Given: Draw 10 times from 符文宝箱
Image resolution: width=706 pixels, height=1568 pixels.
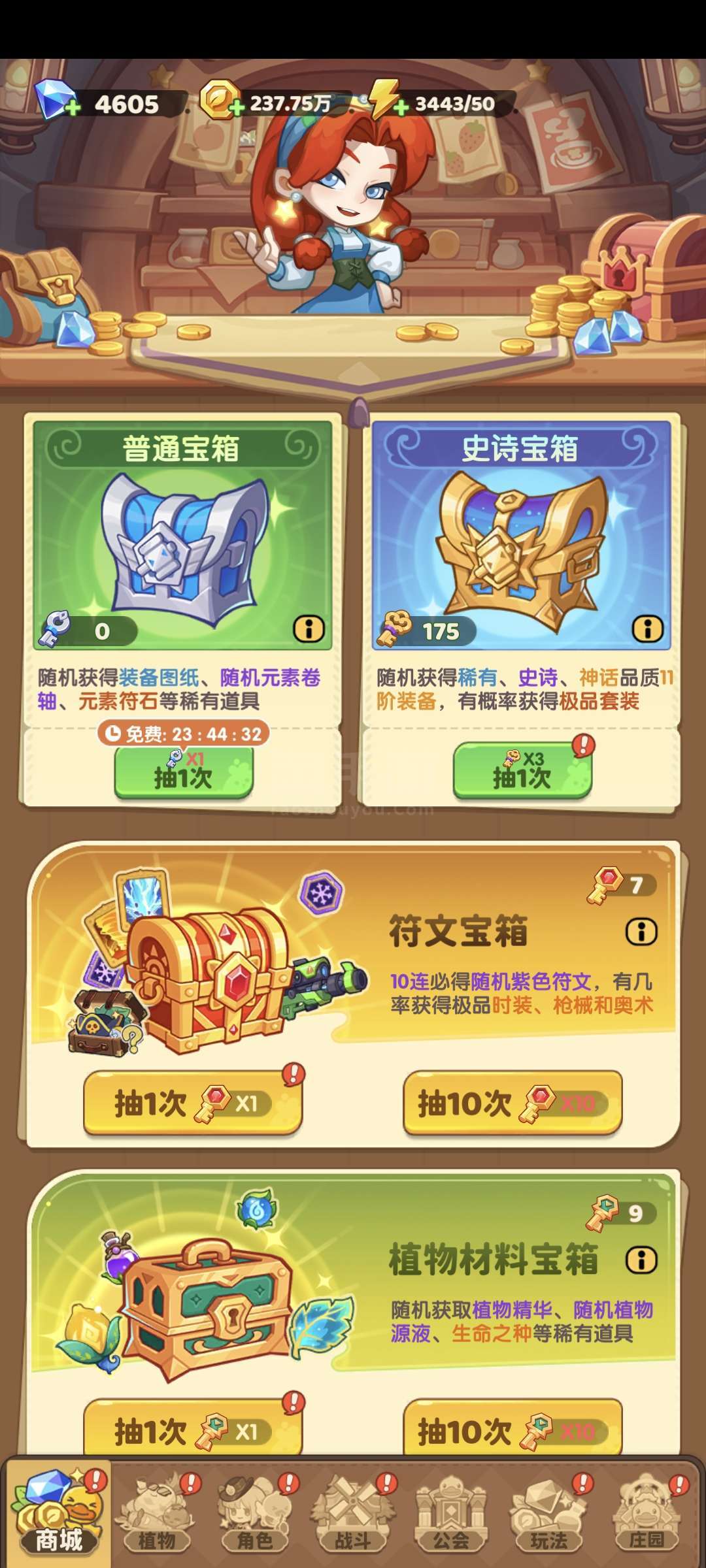Looking at the screenshot, I should pyautogui.click(x=512, y=1103).
